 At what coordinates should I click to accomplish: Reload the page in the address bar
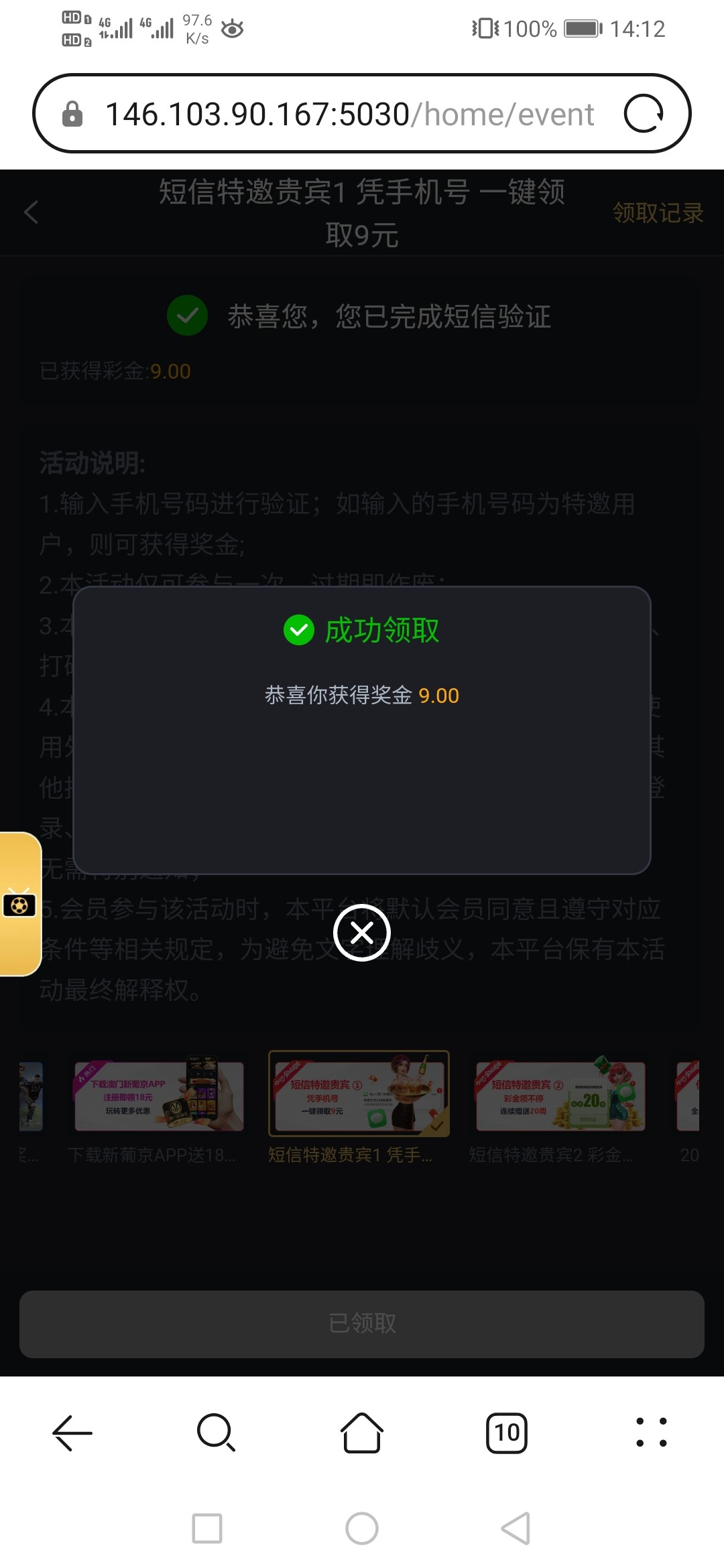(643, 114)
